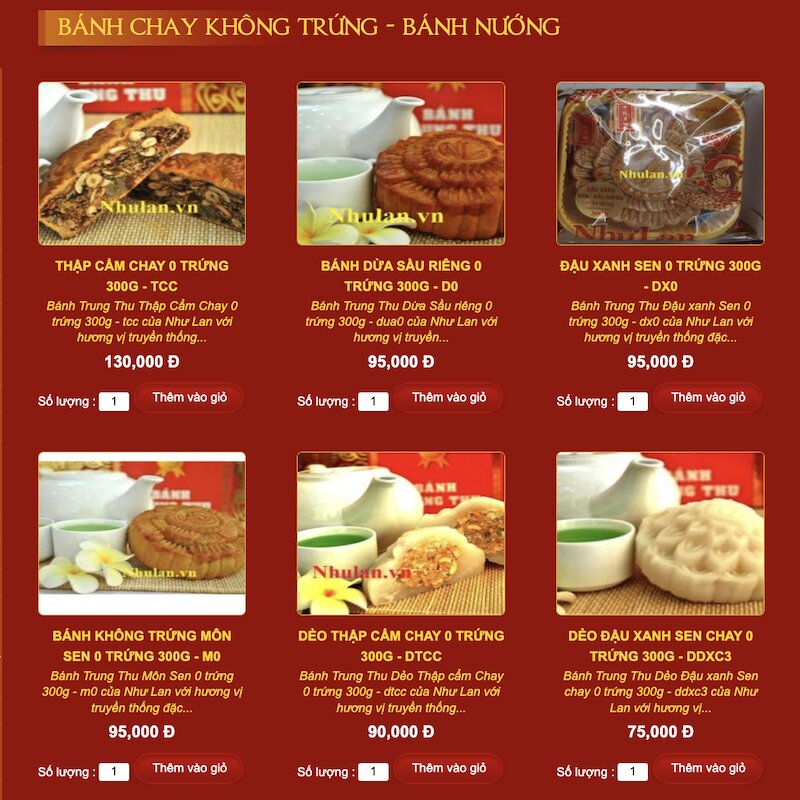Add Thập Cẩm Chay TCC to cart
Screen dimensions: 800x800
click(189, 398)
